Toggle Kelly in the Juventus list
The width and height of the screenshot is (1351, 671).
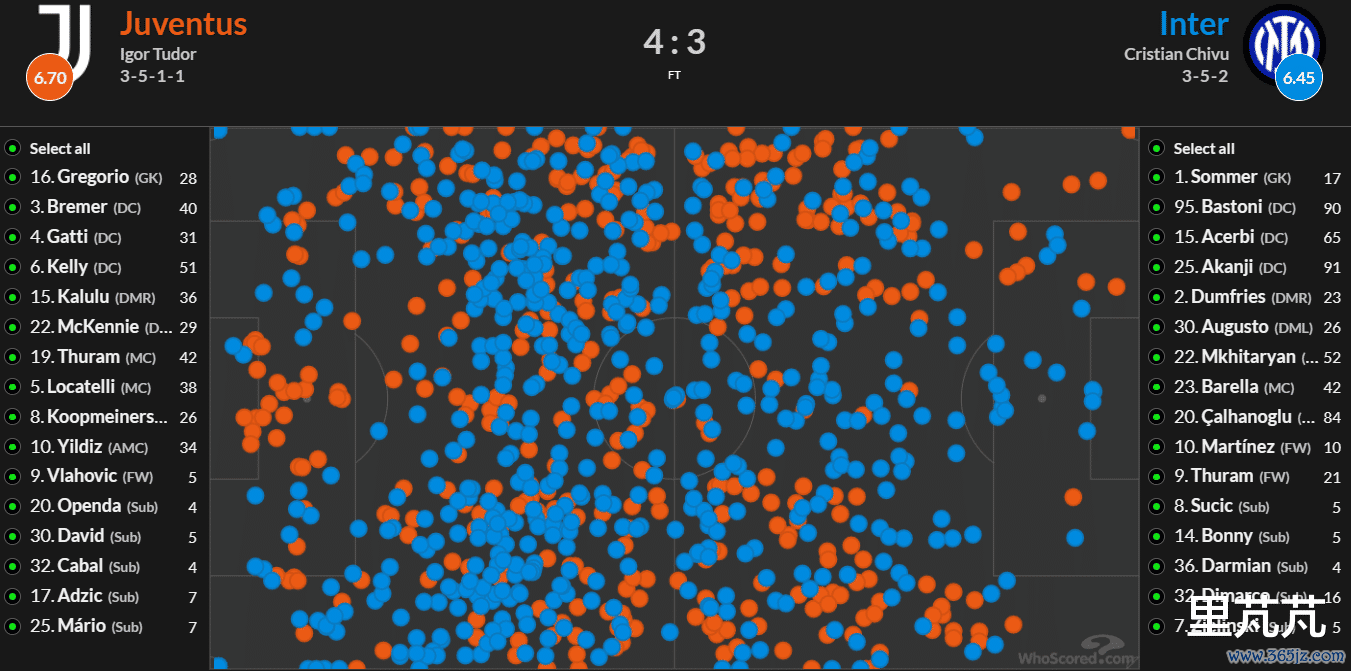click(x=13, y=267)
